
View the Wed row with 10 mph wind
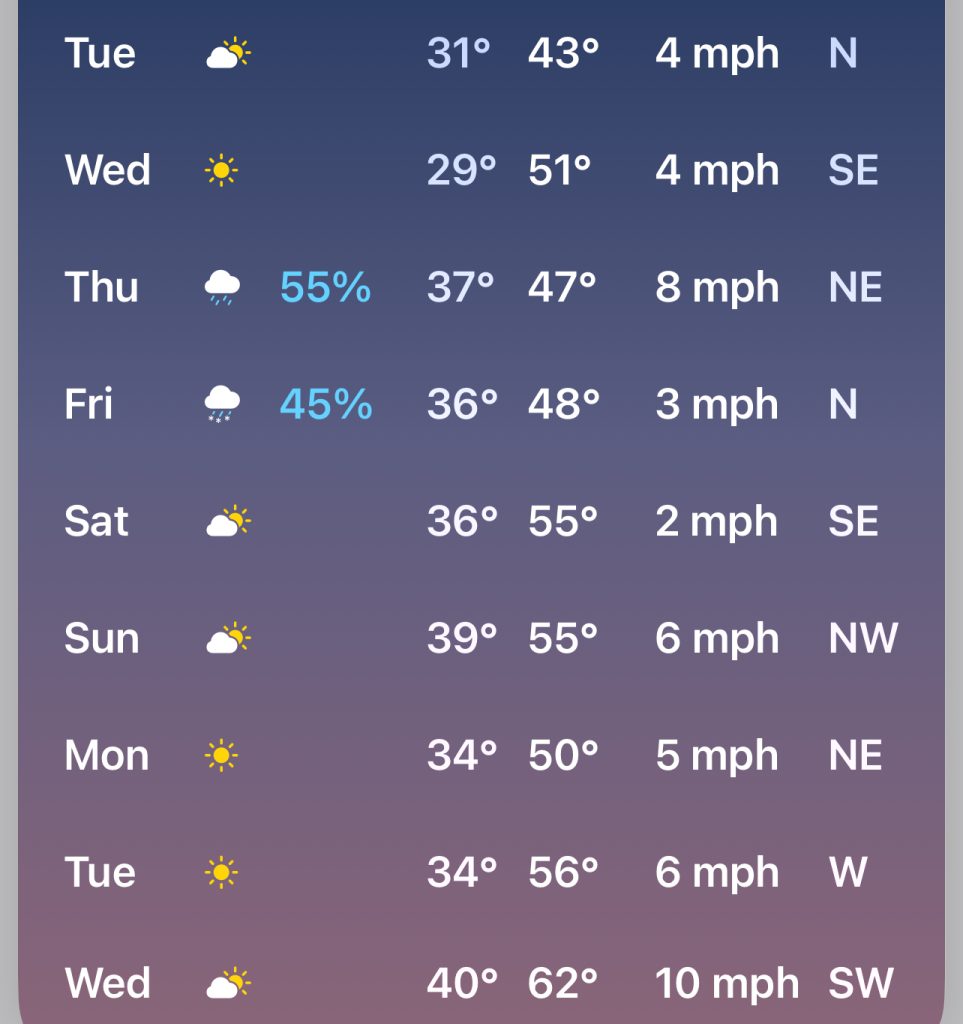pyautogui.click(x=480, y=984)
